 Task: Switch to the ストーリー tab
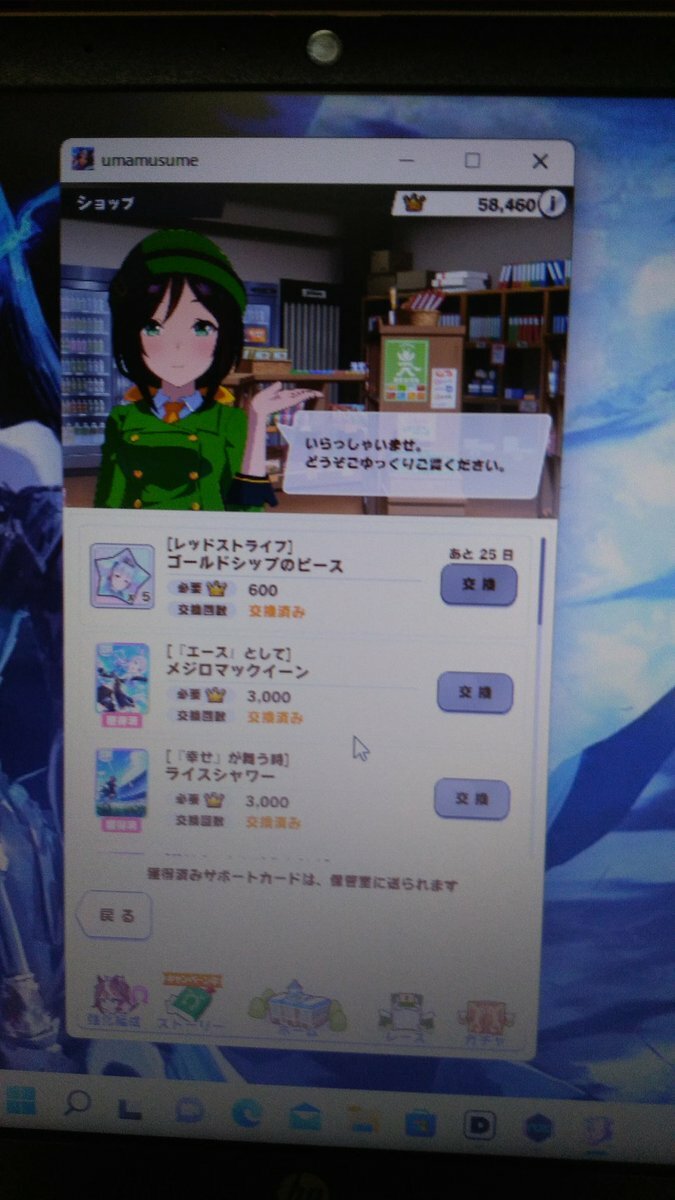tap(191, 1005)
